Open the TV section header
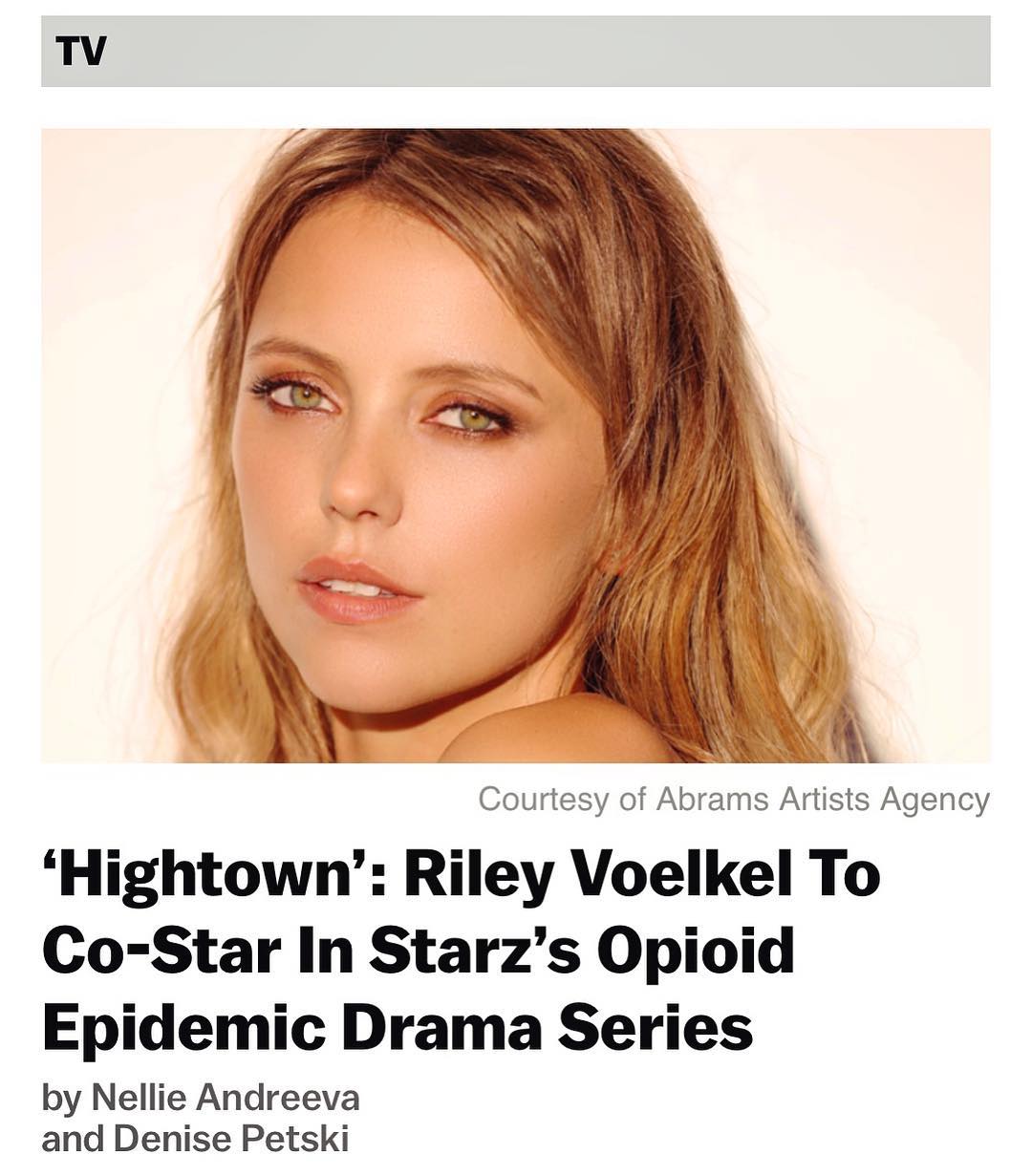The width and height of the screenshot is (1032, 1176). (81, 52)
